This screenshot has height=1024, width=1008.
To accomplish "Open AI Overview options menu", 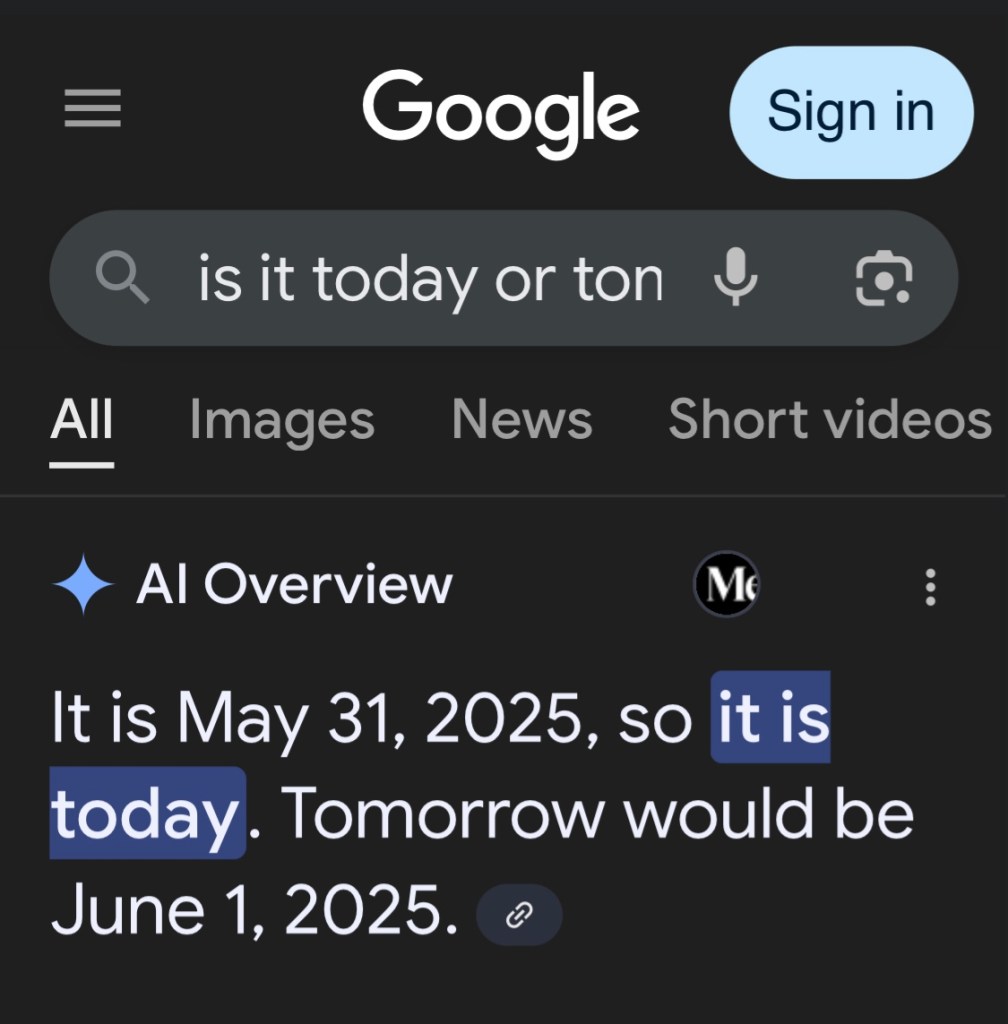I will coord(930,587).
